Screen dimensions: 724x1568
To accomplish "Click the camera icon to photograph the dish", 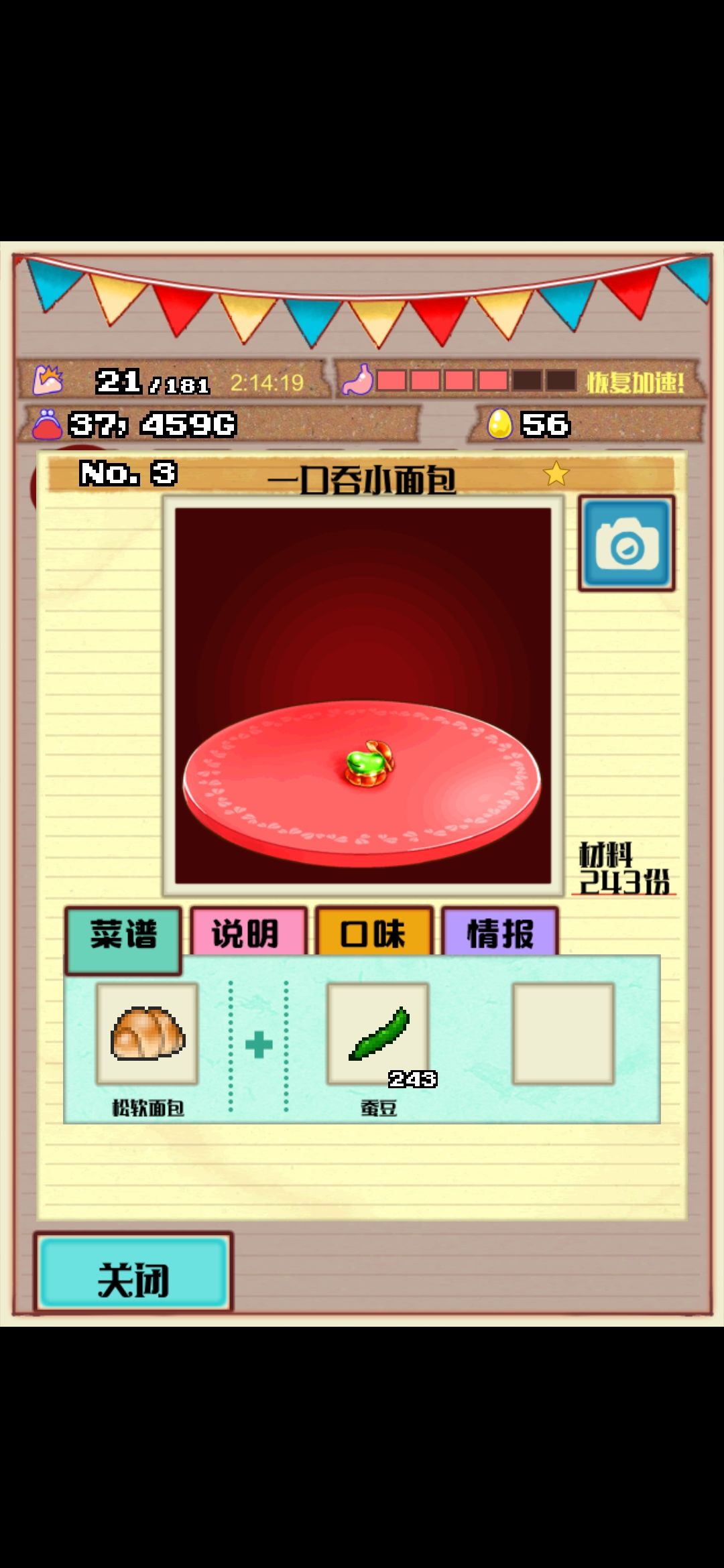I will tap(625, 543).
